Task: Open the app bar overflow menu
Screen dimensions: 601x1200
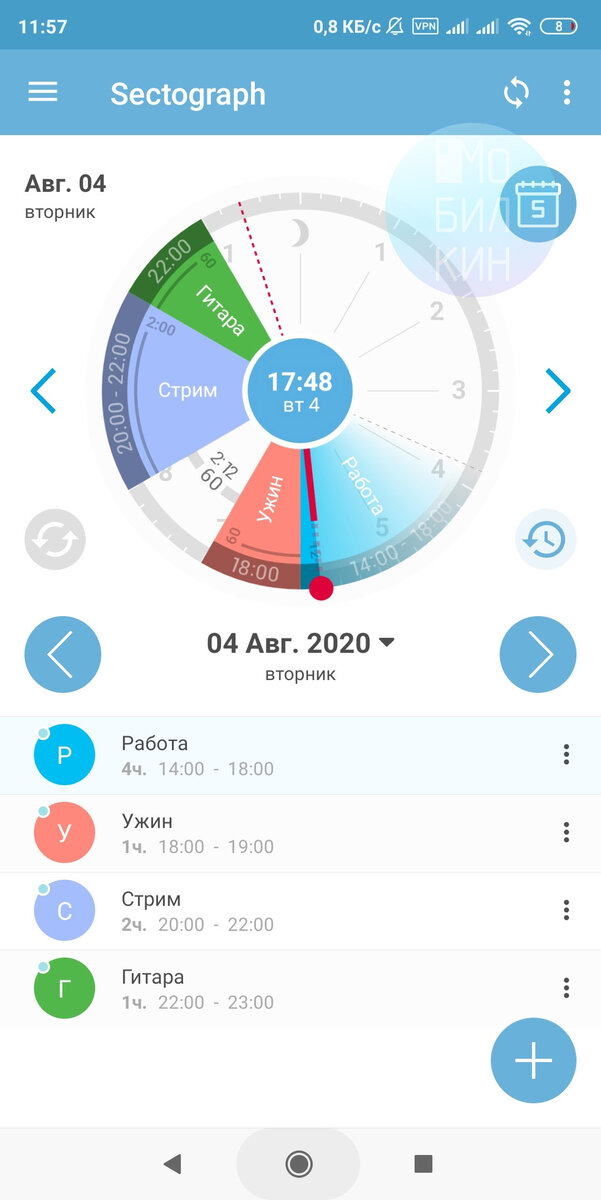Action: tap(567, 94)
